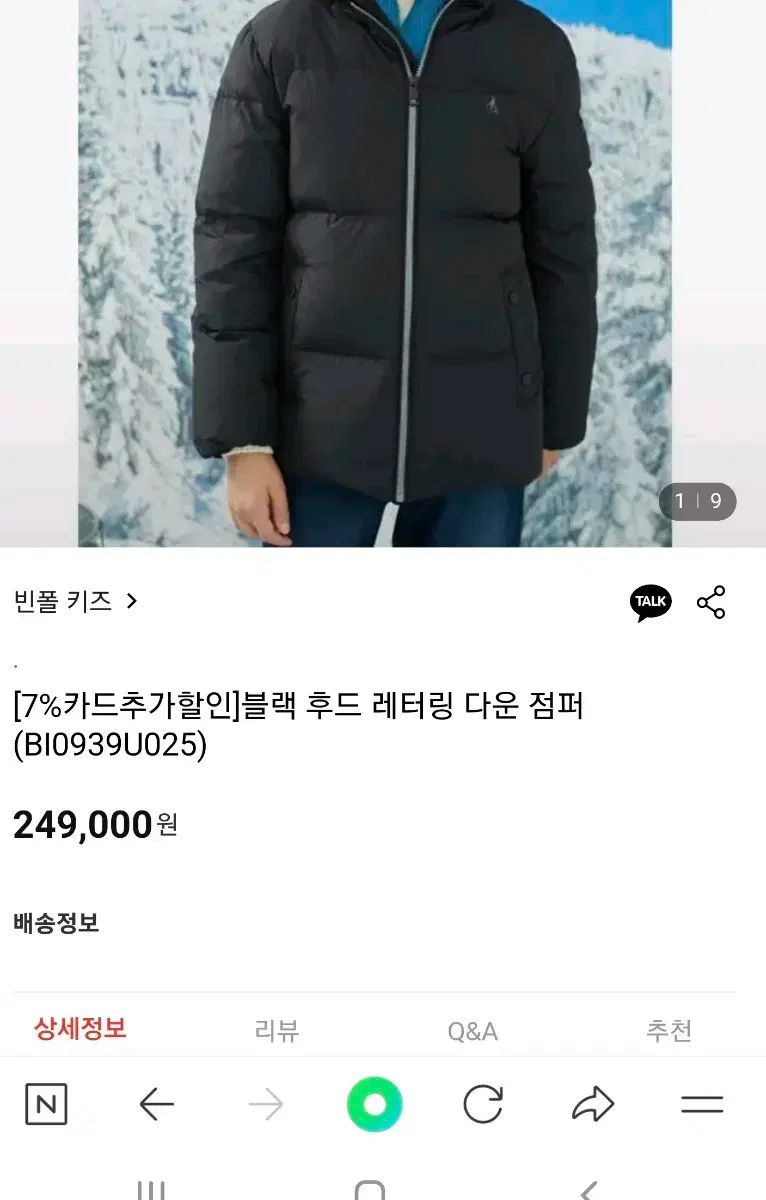Tap the green Naver search circle
The image size is (766, 1200).
coord(374,1104)
